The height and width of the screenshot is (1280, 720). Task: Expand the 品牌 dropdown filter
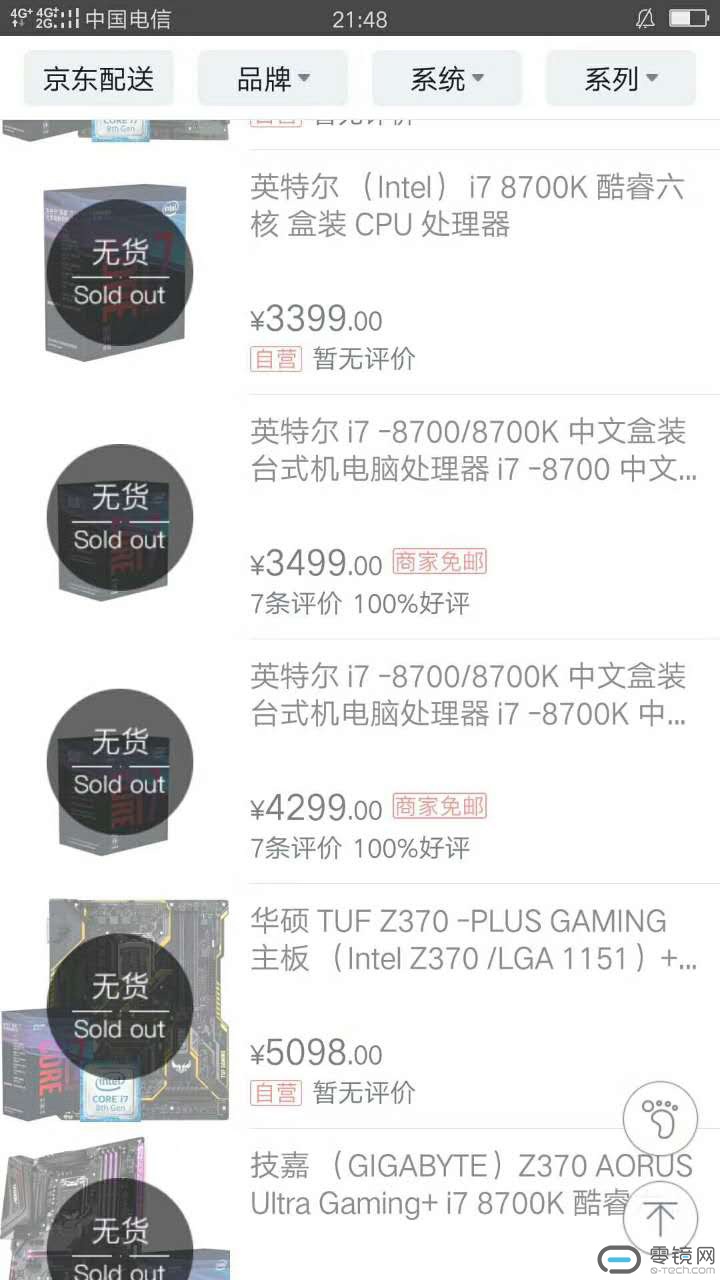272,79
